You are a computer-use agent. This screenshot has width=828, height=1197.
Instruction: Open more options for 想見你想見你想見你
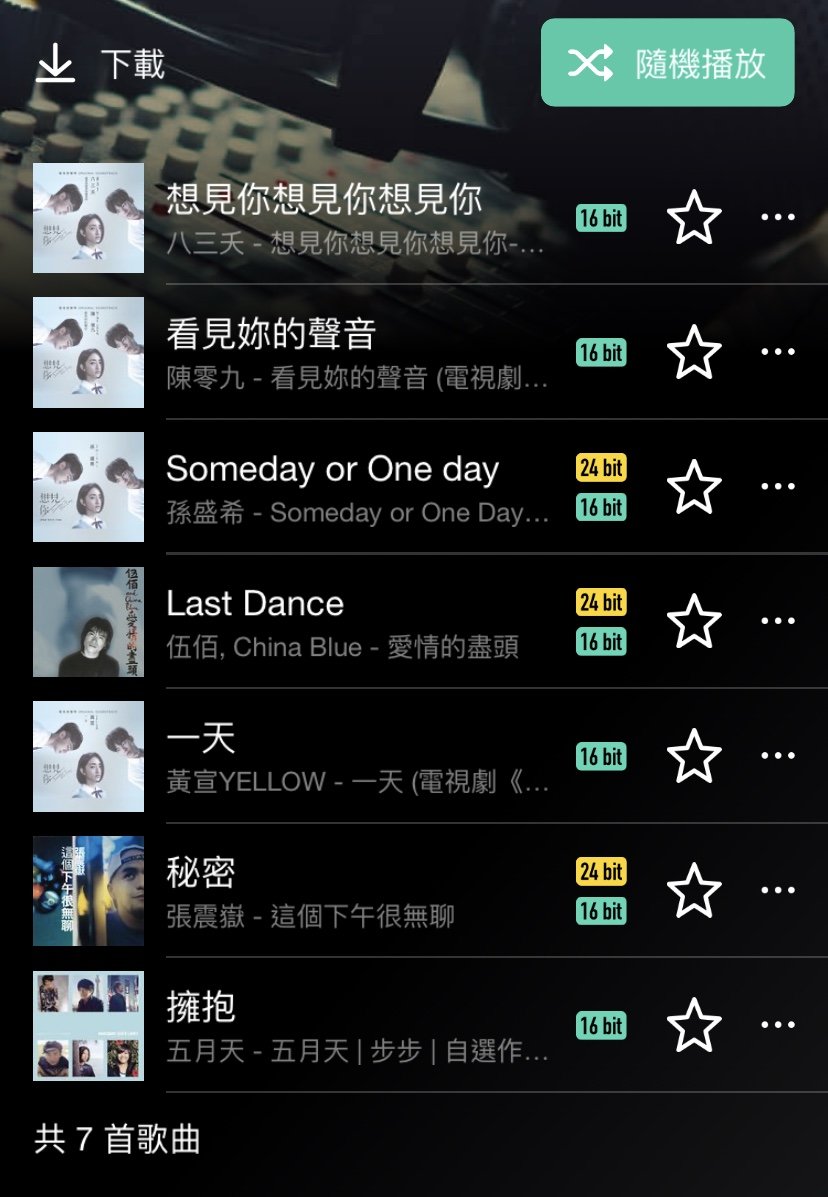click(x=778, y=217)
